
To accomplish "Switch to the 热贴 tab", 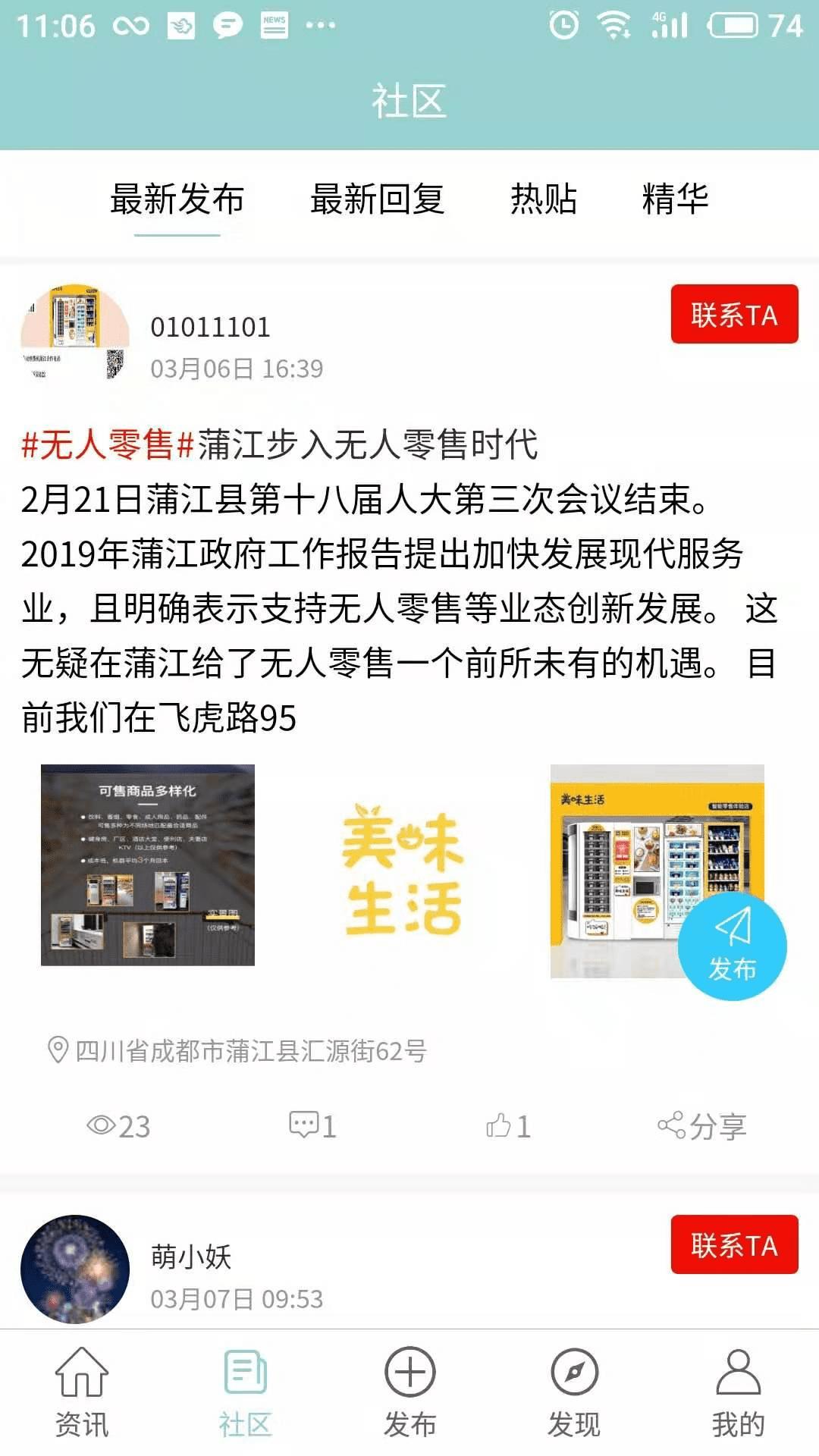I will pyautogui.click(x=544, y=199).
